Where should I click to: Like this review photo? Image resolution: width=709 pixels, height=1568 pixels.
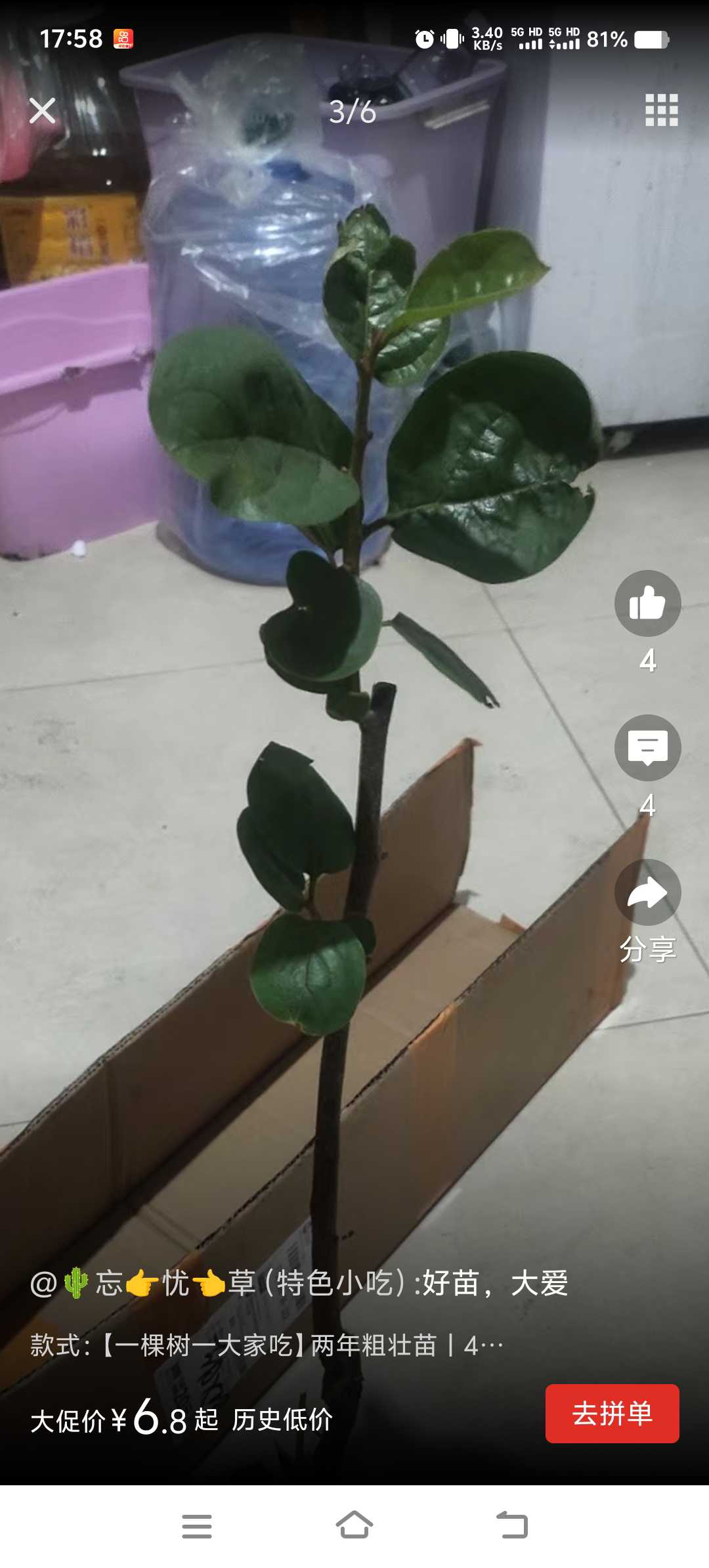point(647,603)
